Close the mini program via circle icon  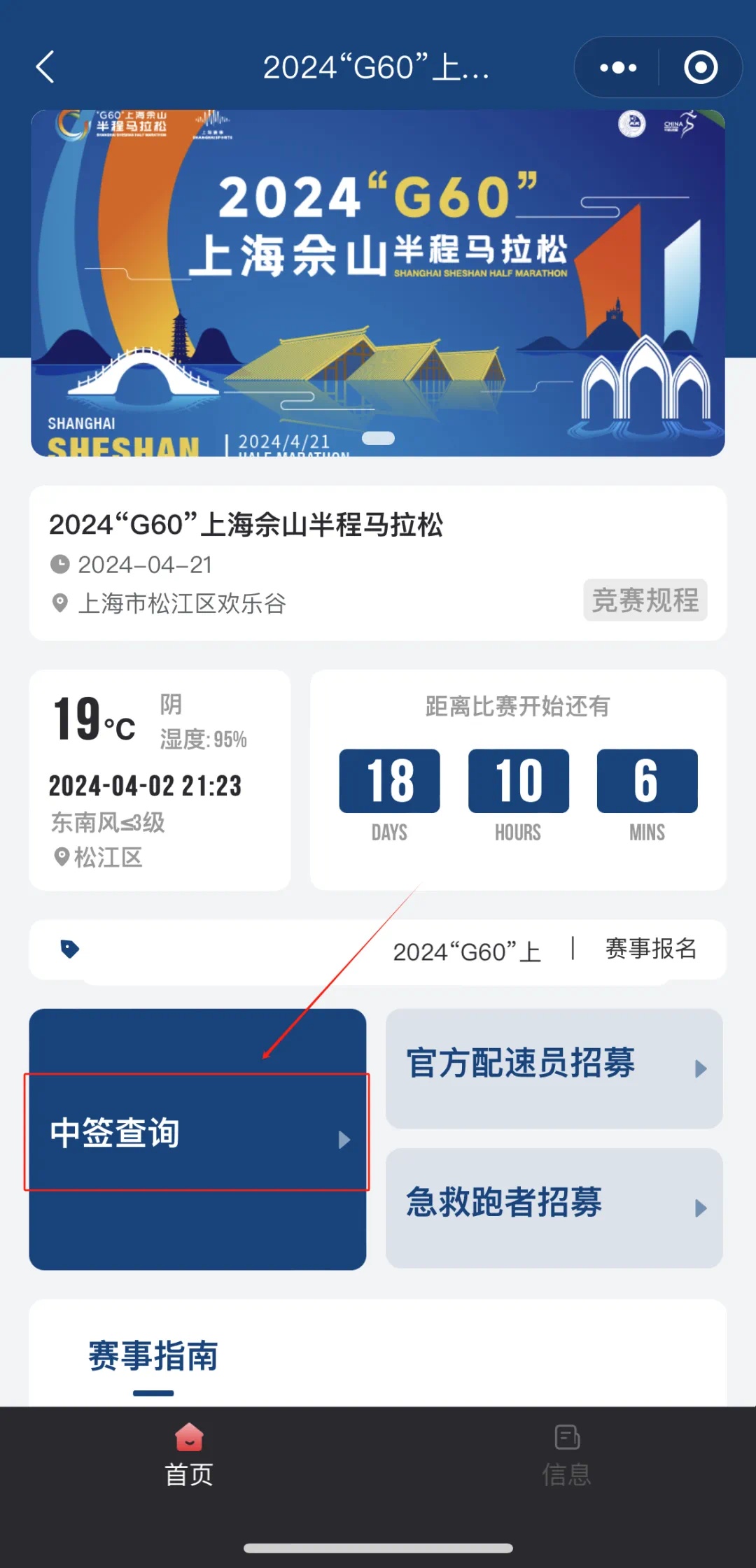coord(701,68)
